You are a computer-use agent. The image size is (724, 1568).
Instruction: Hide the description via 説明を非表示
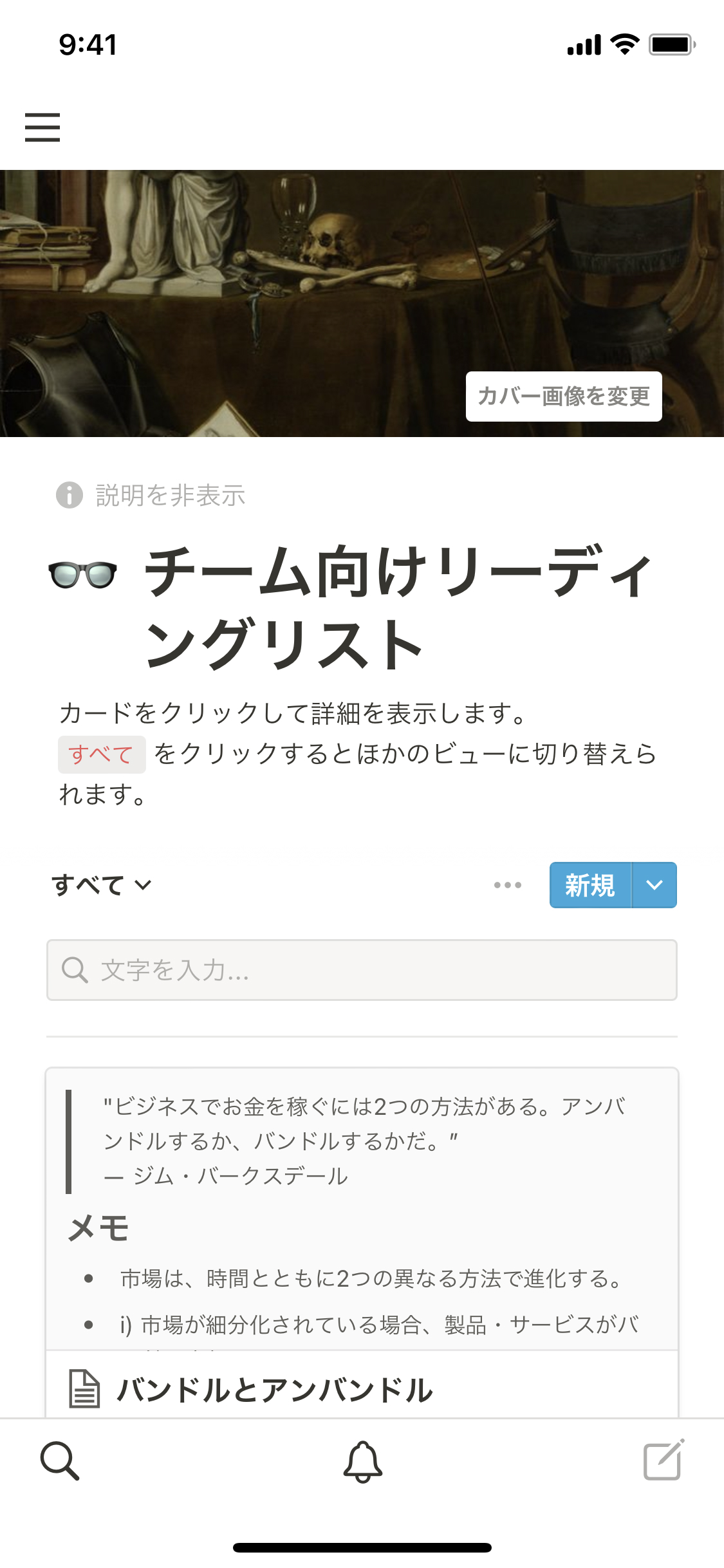point(151,495)
